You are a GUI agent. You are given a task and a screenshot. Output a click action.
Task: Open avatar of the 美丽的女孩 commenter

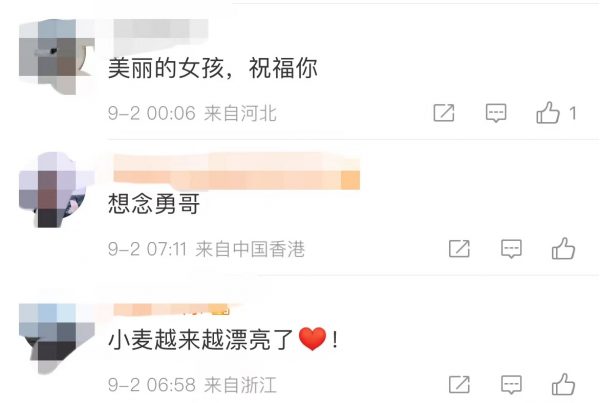(x=56, y=52)
